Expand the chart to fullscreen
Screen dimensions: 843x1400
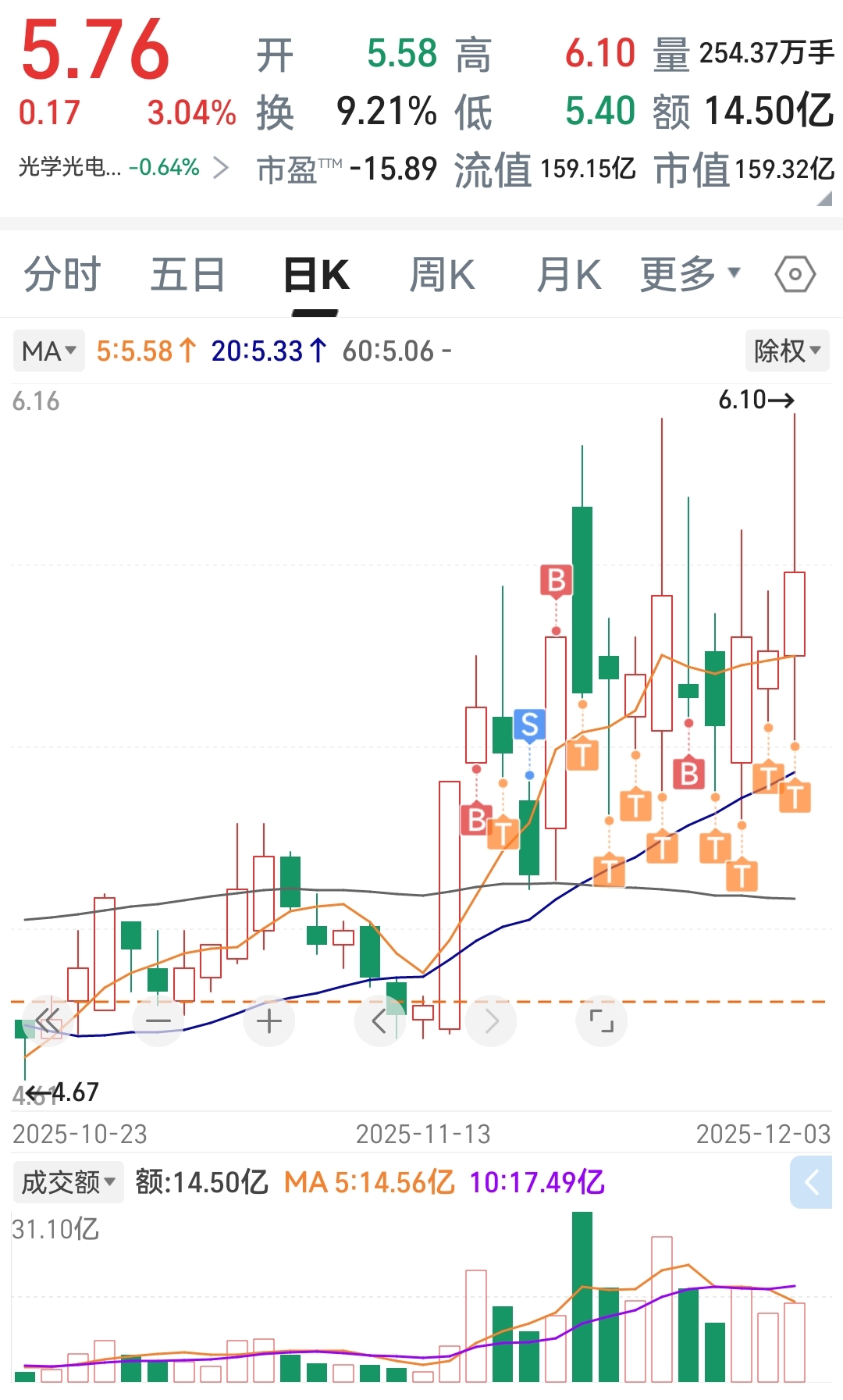(x=601, y=1021)
